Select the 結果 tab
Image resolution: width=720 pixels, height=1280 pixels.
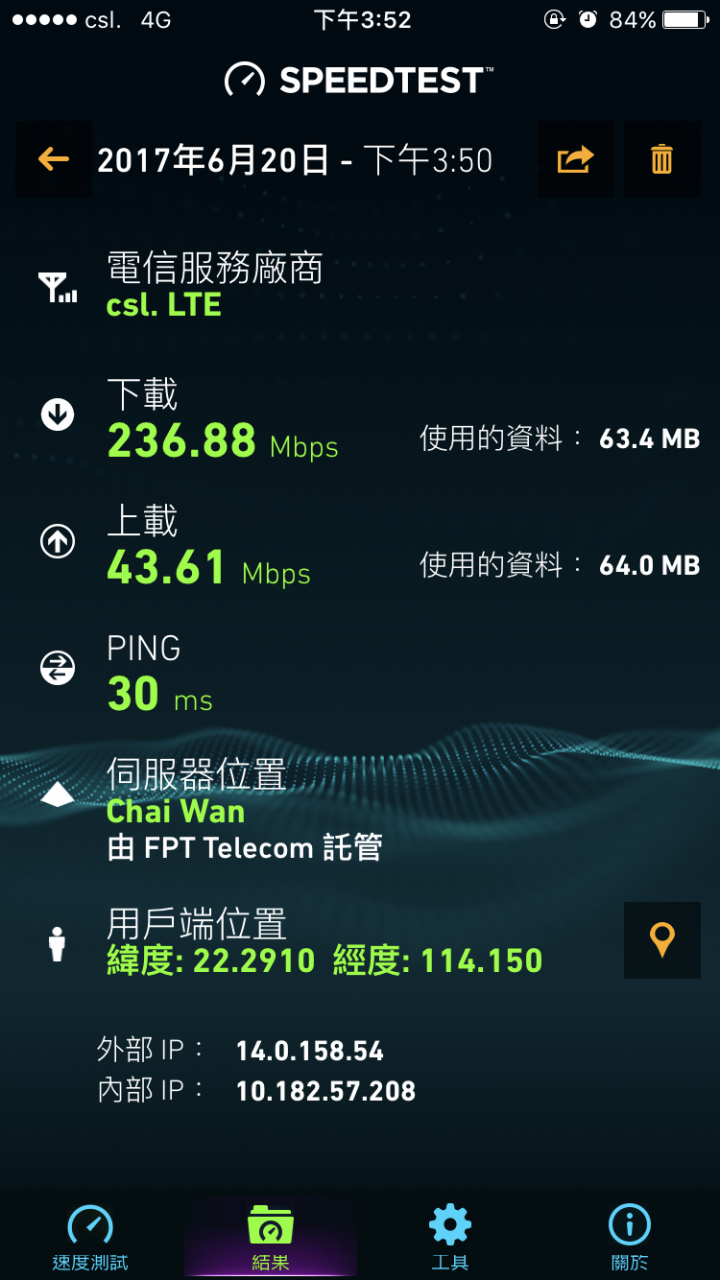(x=270, y=1237)
